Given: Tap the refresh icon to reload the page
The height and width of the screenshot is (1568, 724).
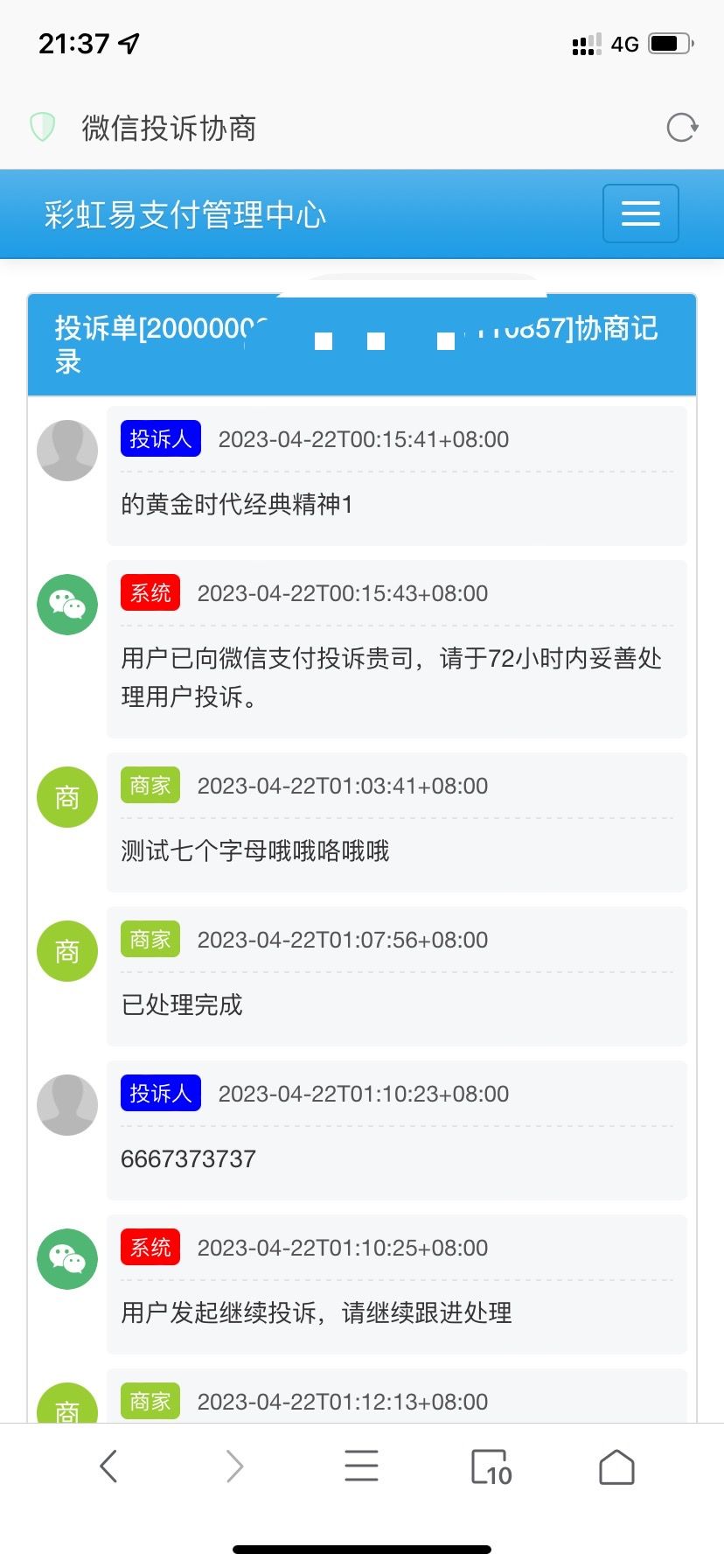Looking at the screenshot, I should pyautogui.click(x=681, y=128).
